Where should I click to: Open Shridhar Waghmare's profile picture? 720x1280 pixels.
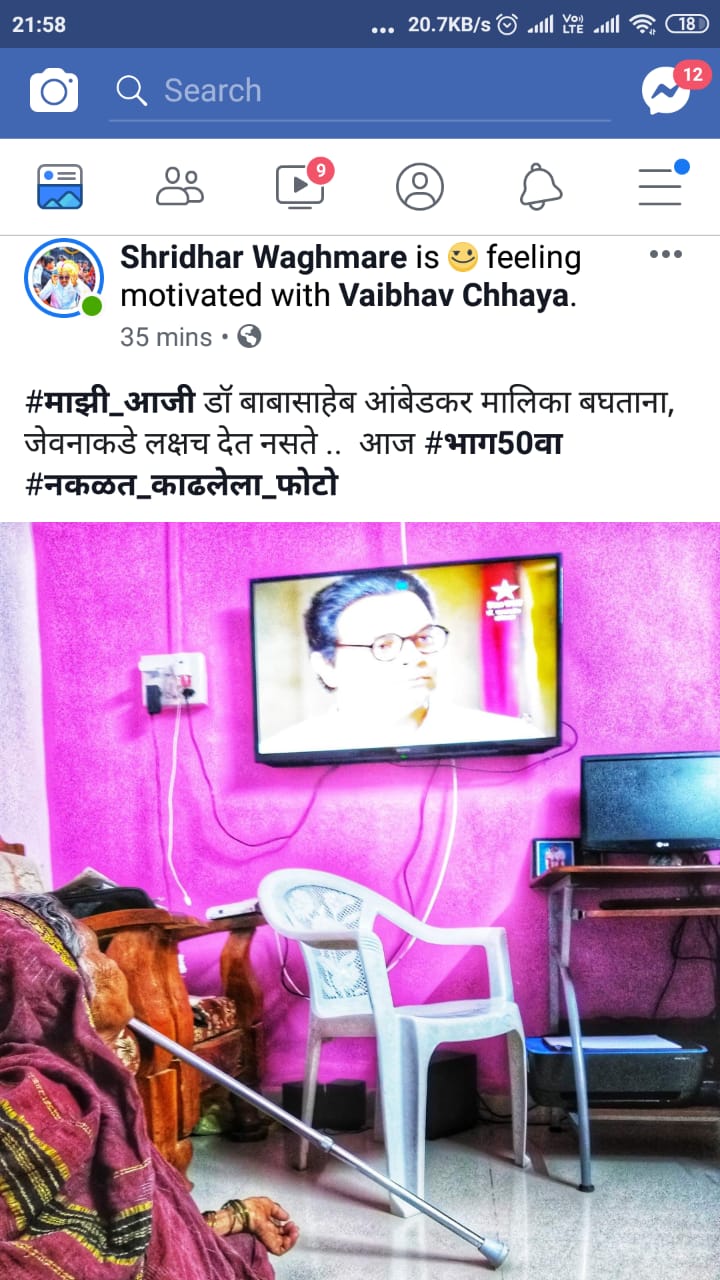tap(64, 278)
